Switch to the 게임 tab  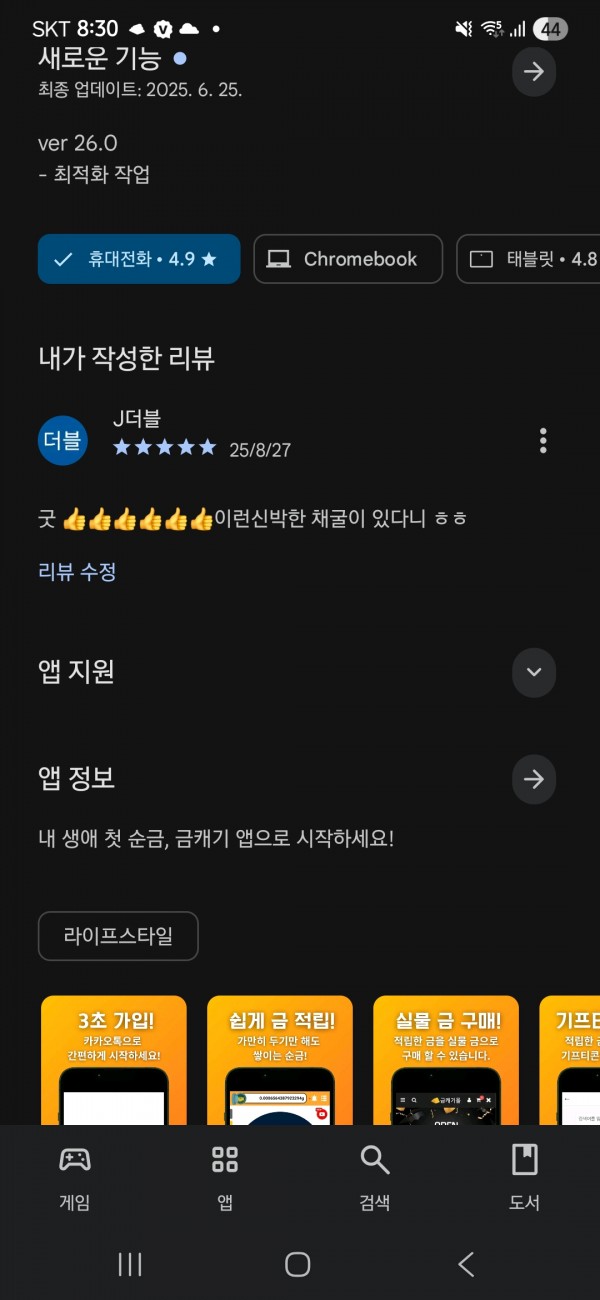coord(75,1178)
